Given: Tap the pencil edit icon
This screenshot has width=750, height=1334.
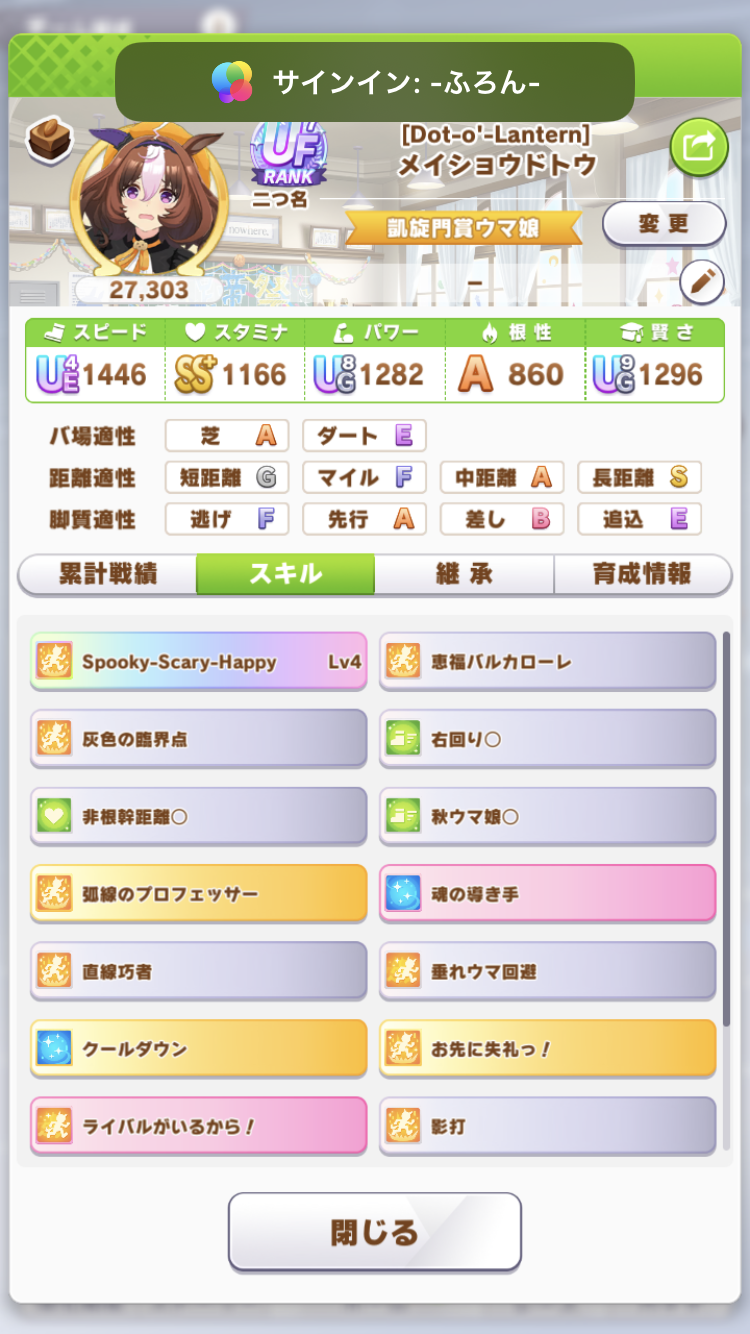Looking at the screenshot, I should (701, 284).
